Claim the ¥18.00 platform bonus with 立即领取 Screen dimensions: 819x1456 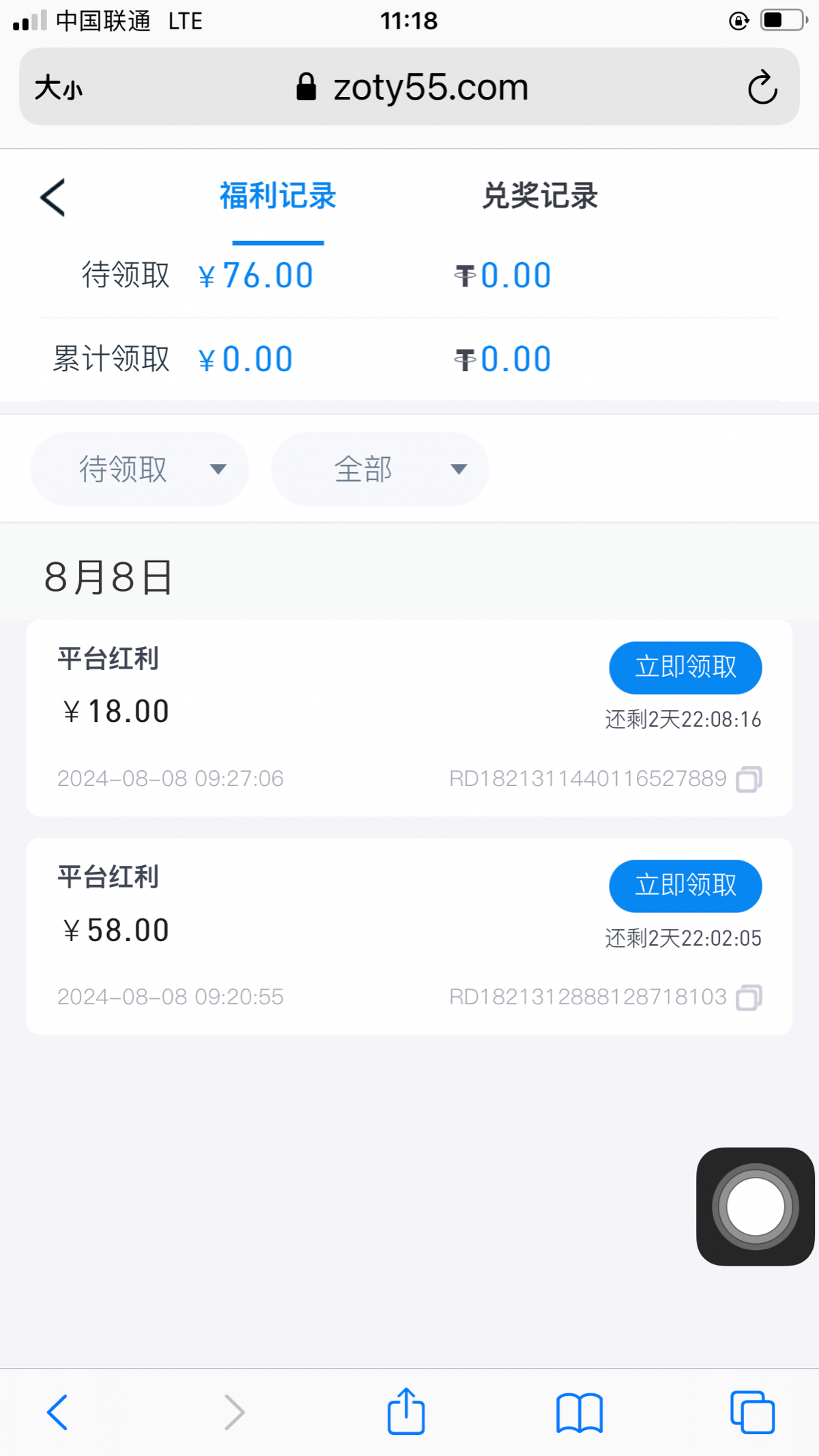(685, 667)
